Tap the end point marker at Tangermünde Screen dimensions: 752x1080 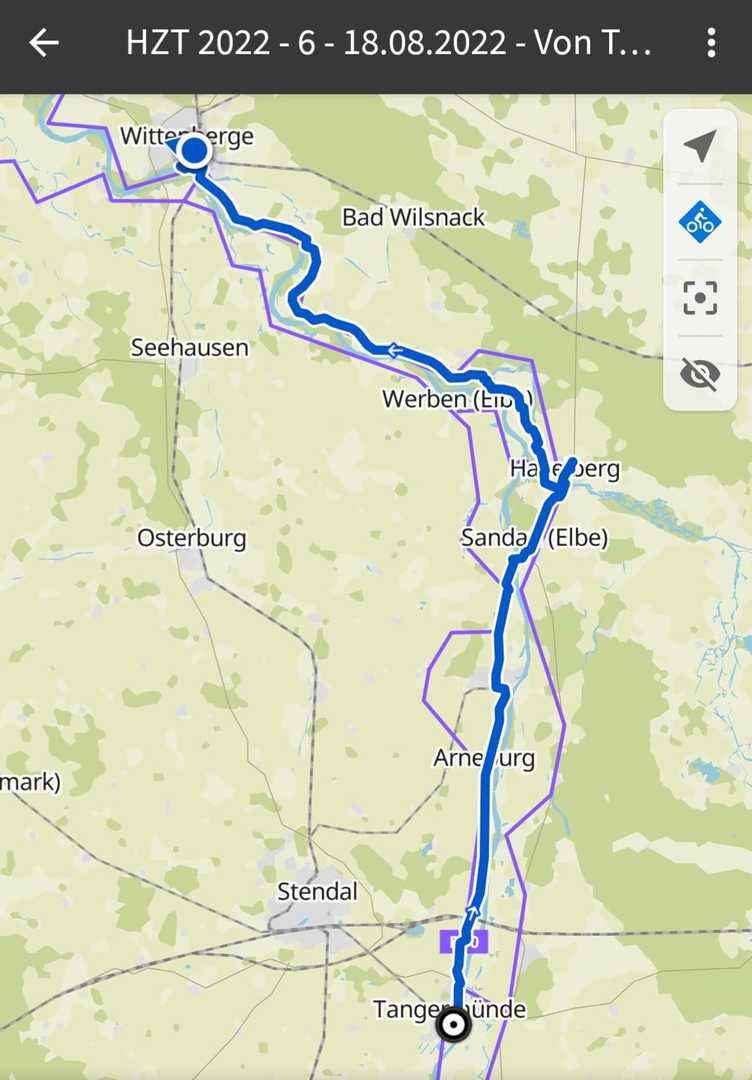click(x=455, y=1025)
